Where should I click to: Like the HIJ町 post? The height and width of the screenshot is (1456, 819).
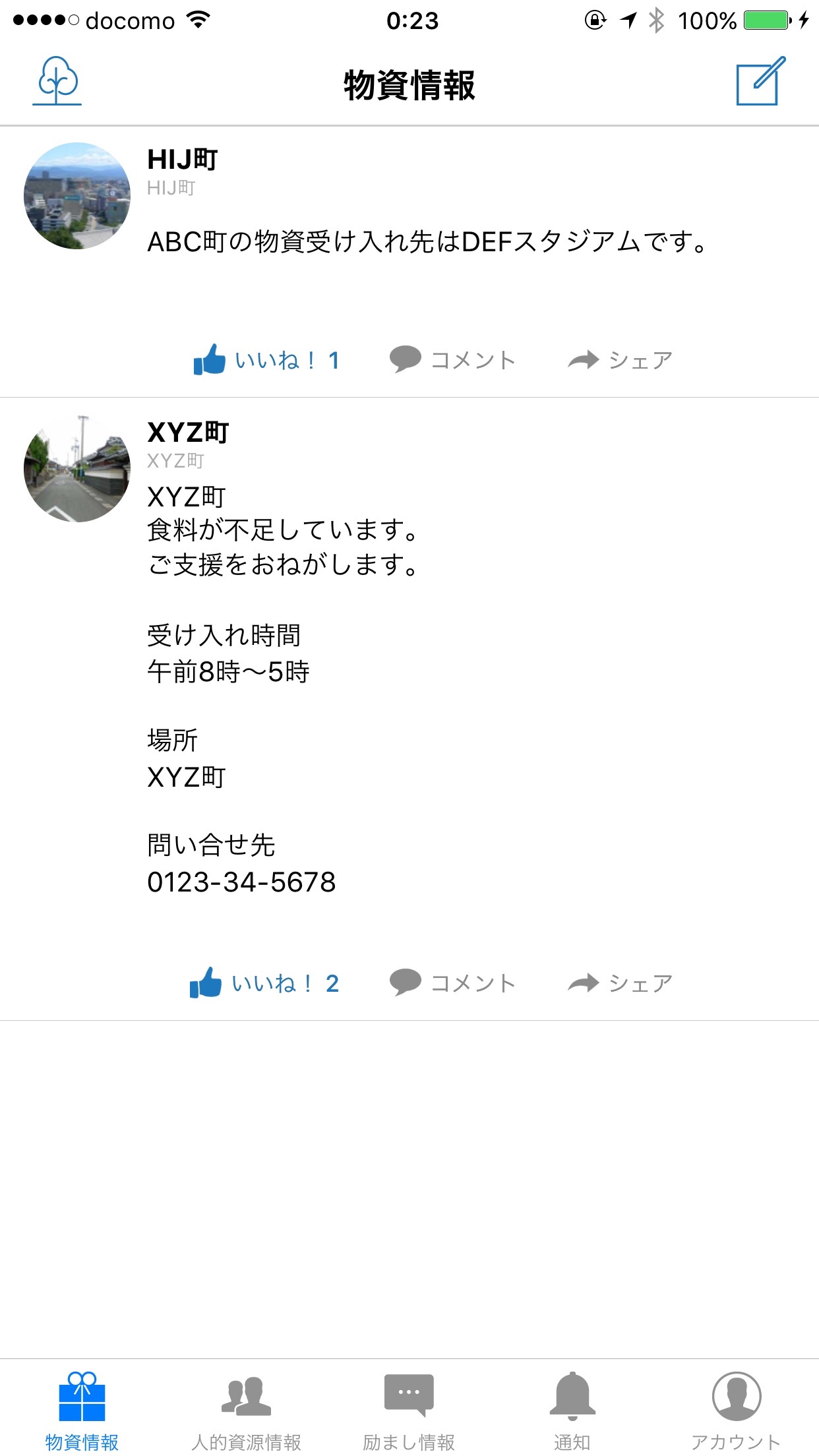click(x=266, y=360)
